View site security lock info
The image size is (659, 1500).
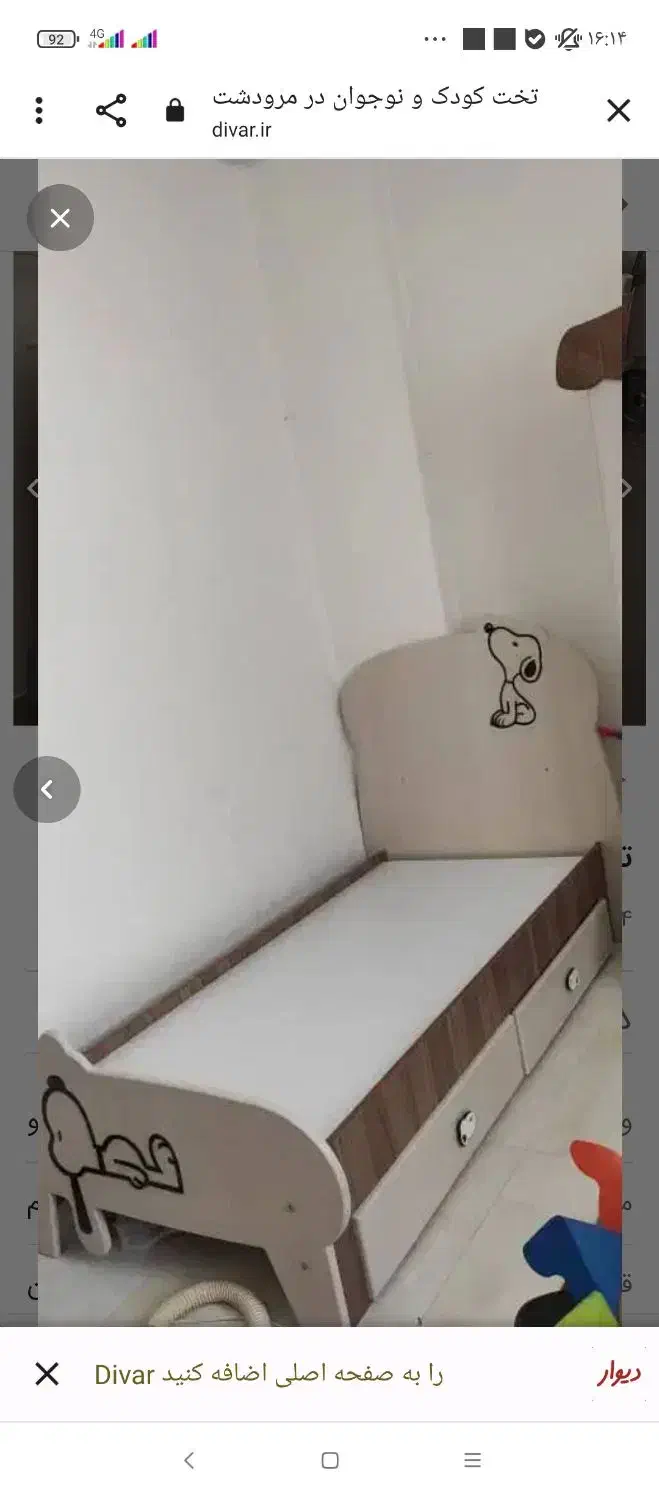tap(175, 110)
